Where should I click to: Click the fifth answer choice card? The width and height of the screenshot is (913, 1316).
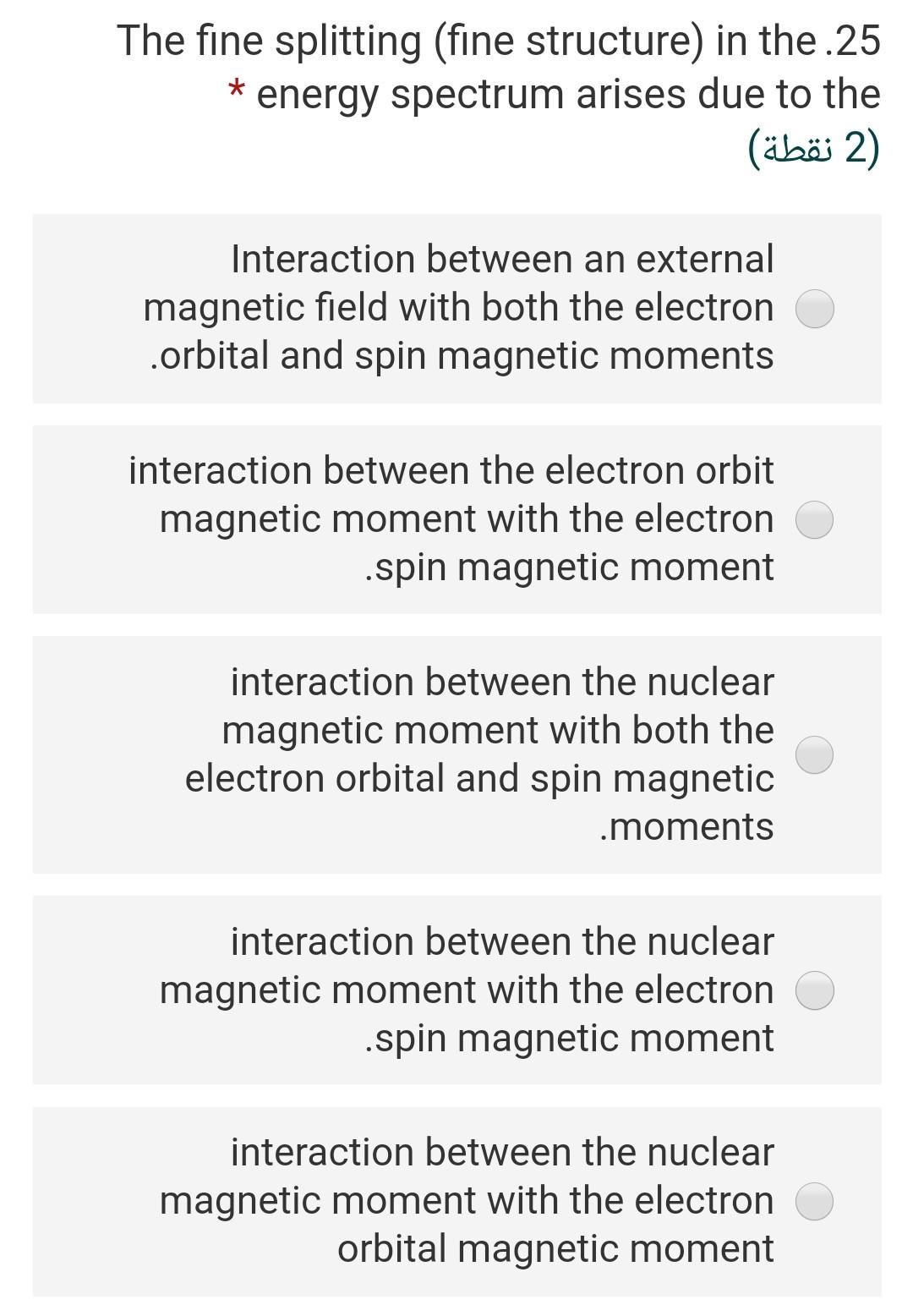click(x=456, y=1200)
